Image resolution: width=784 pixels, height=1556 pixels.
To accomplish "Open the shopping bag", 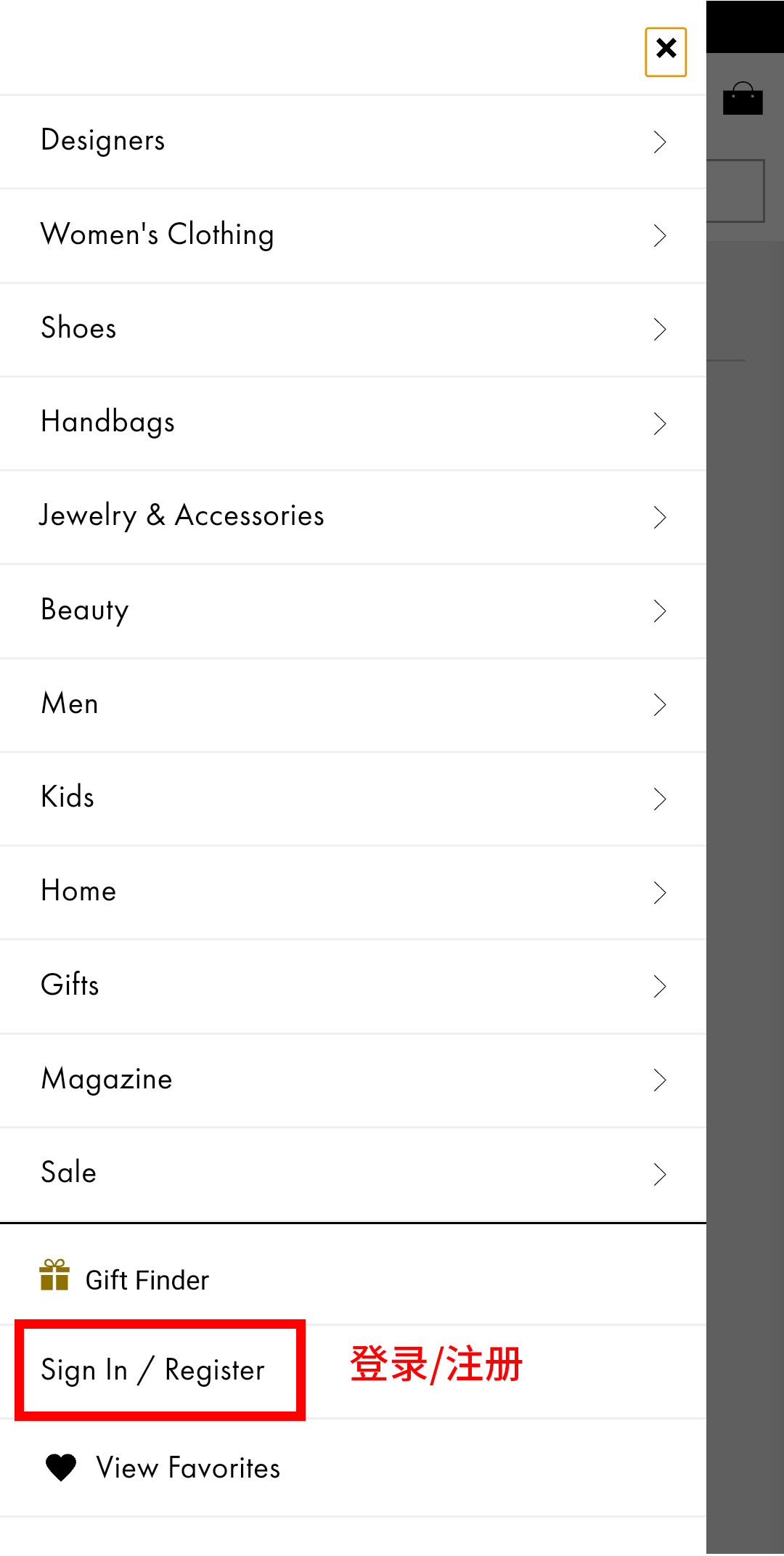I will [x=743, y=99].
